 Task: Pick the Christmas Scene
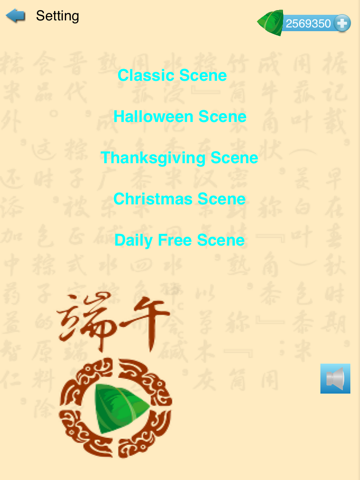pyautogui.click(x=179, y=199)
